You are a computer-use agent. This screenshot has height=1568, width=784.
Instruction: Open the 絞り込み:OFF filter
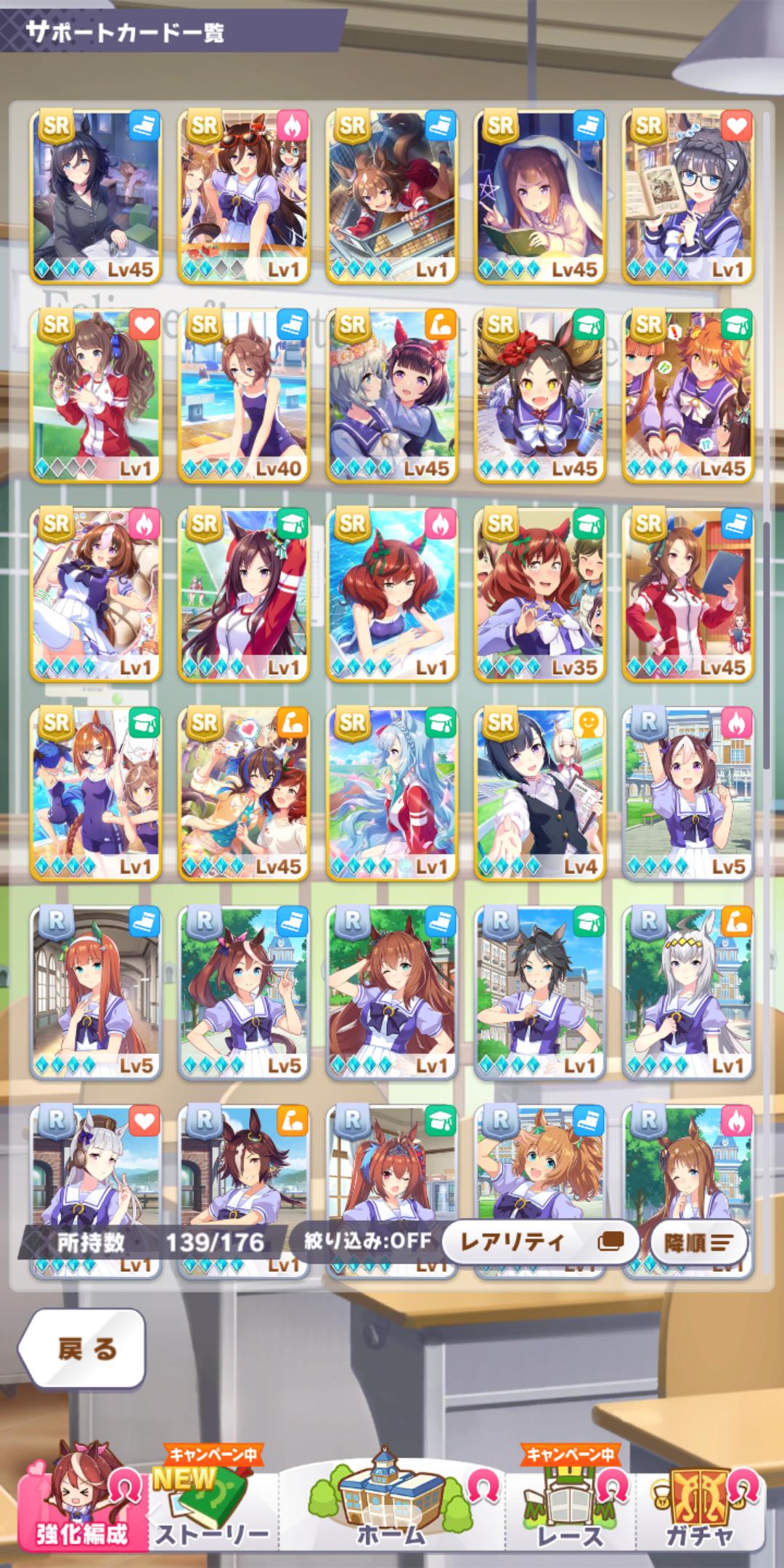(368, 1241)
